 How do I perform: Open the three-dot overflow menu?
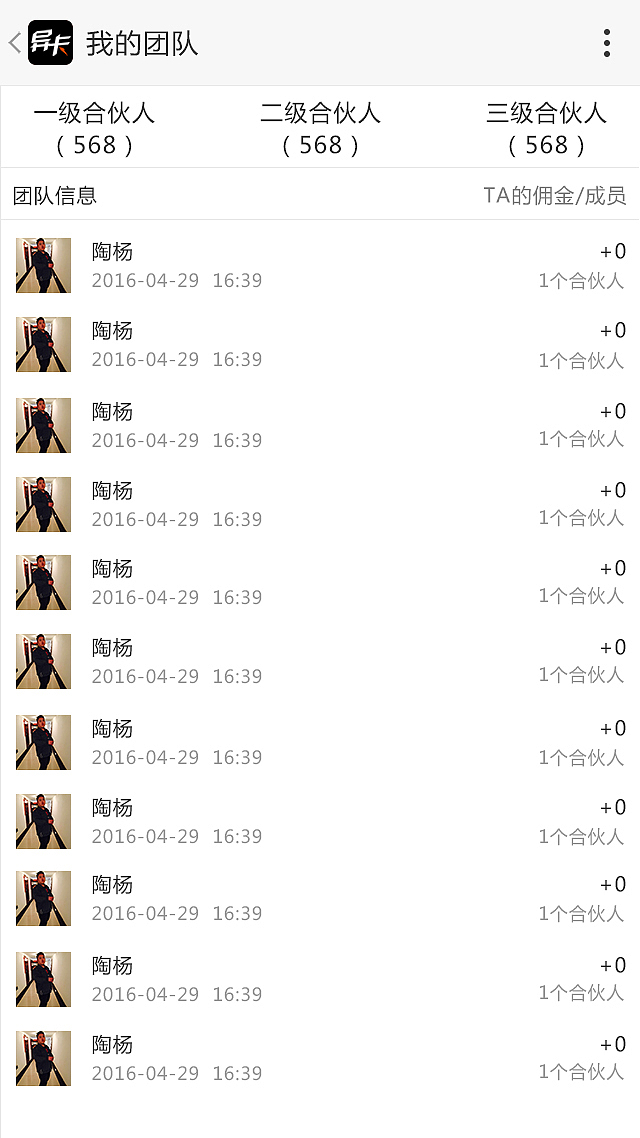(607, 43)
